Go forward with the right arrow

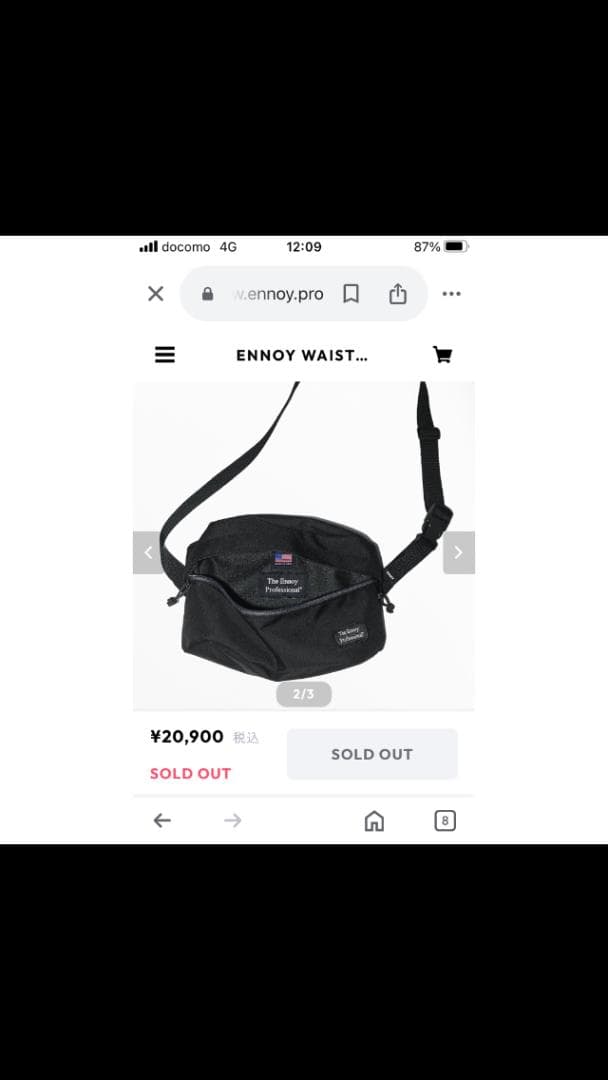[233, 820]
